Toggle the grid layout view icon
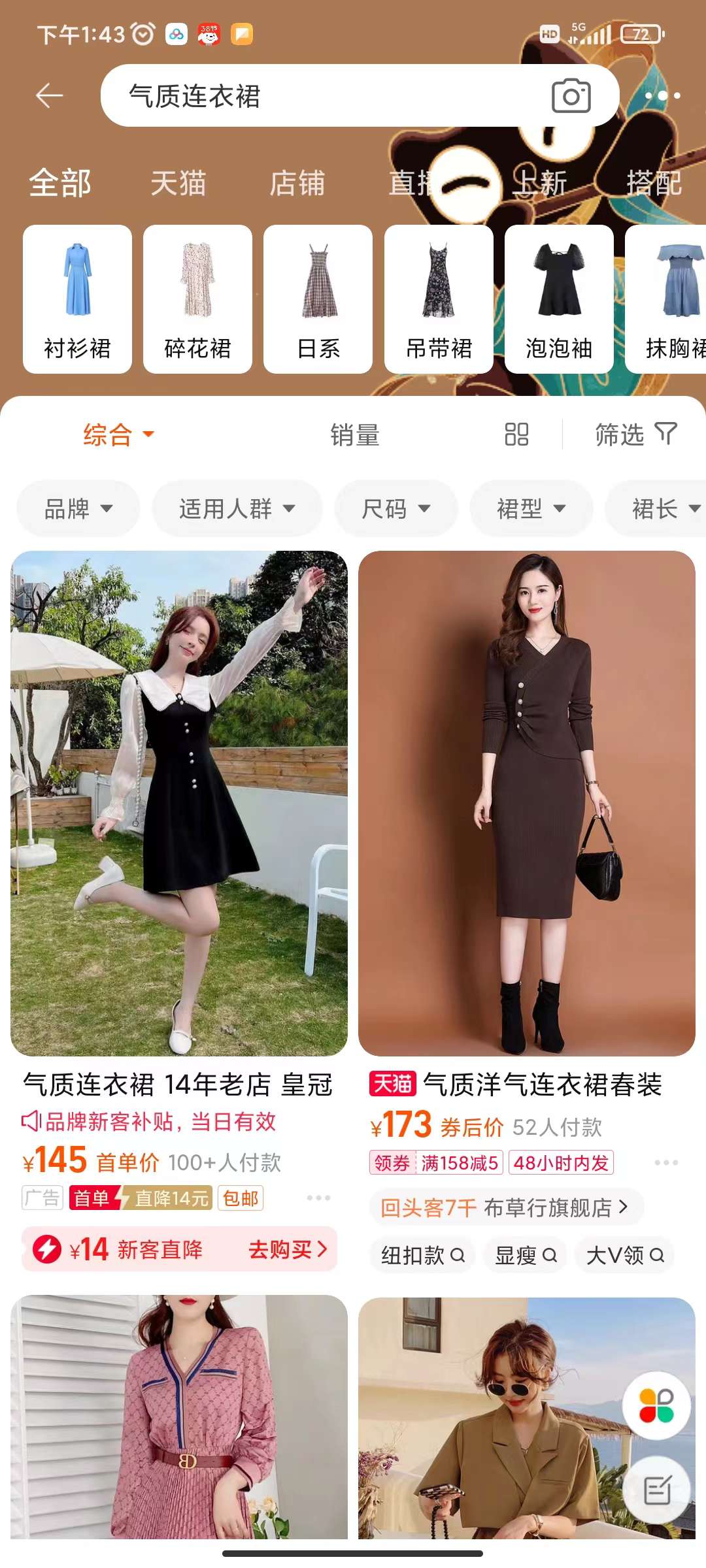Image resolution: width=706 pixels, height=1568 pixels. click(x=516, y=434)
